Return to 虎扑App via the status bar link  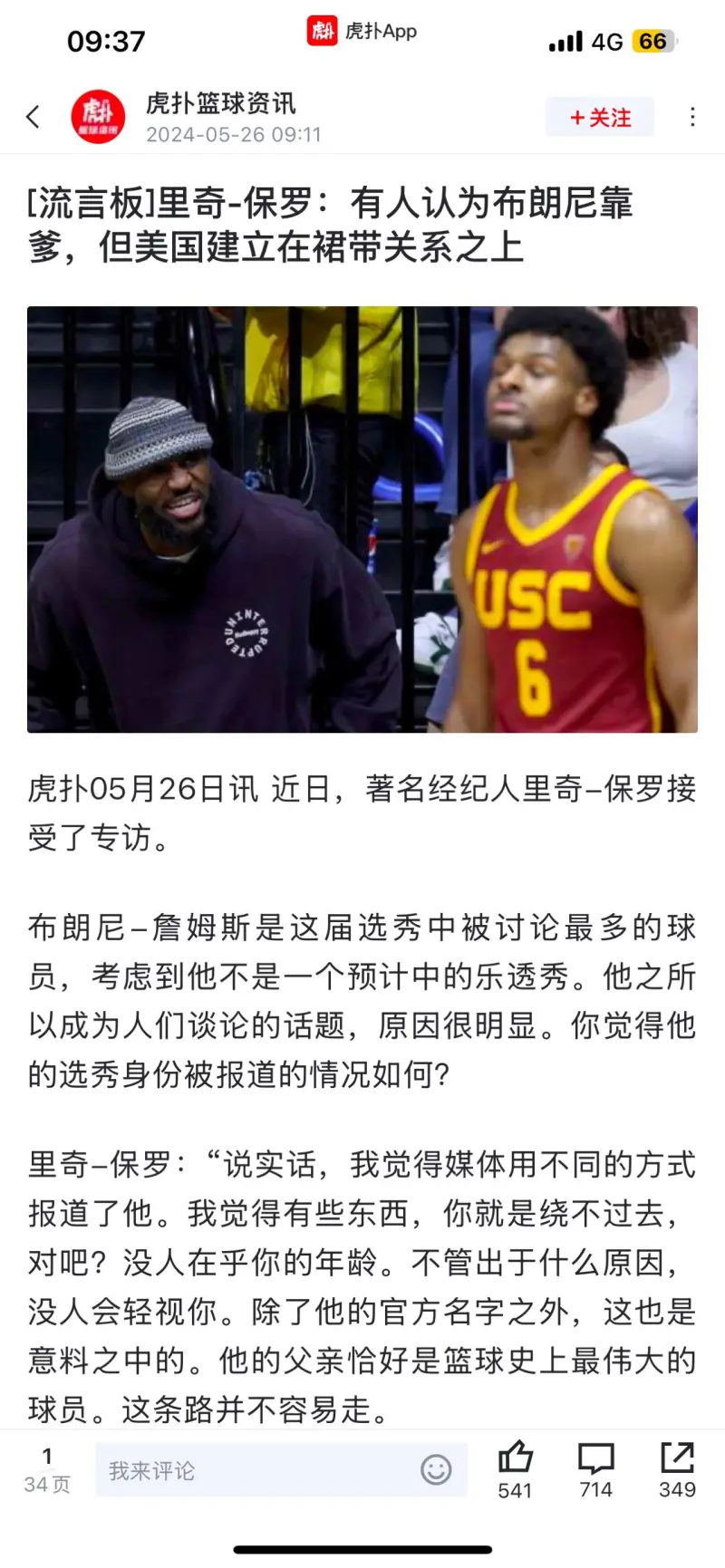362,32
